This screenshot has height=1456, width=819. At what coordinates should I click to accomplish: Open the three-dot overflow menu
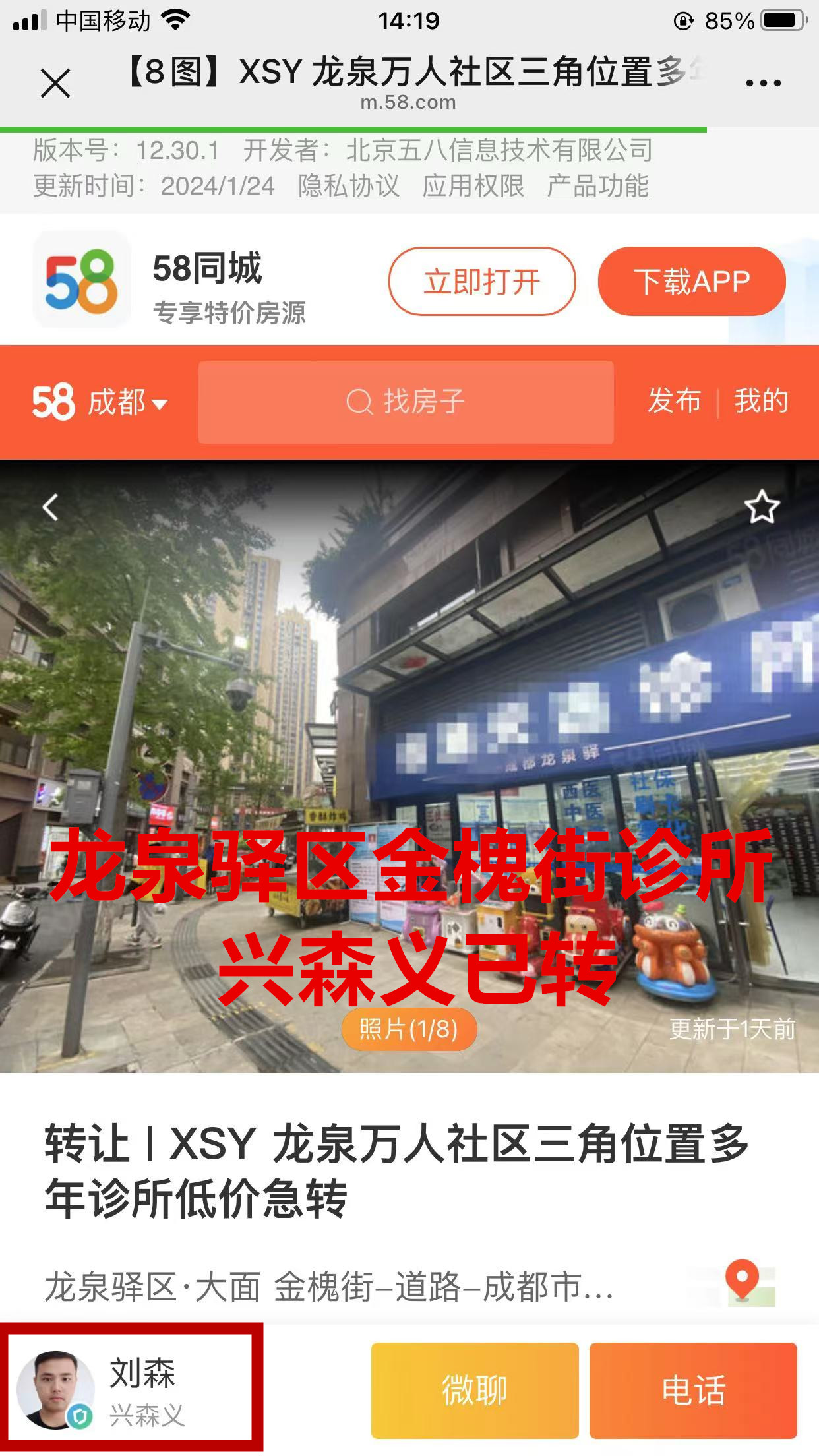(763, 83)
